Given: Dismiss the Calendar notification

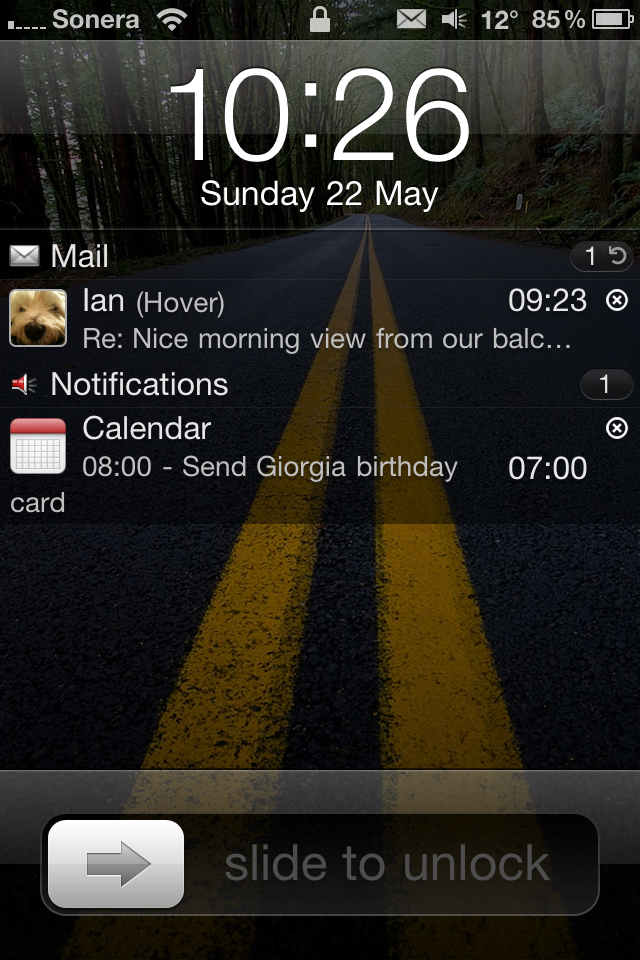Looking at the screenshot, I should [617, 429].
